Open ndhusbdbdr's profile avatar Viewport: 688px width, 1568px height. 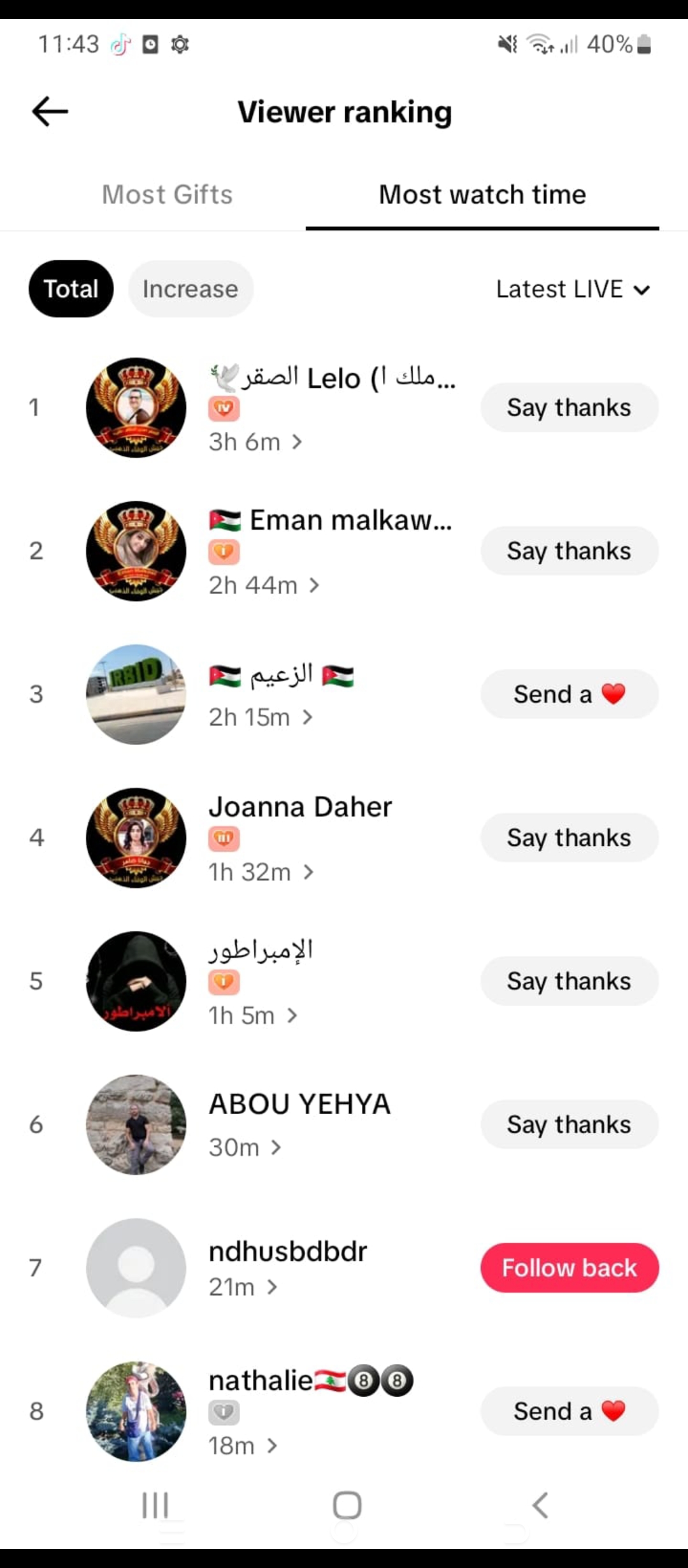click(136, 1268)
